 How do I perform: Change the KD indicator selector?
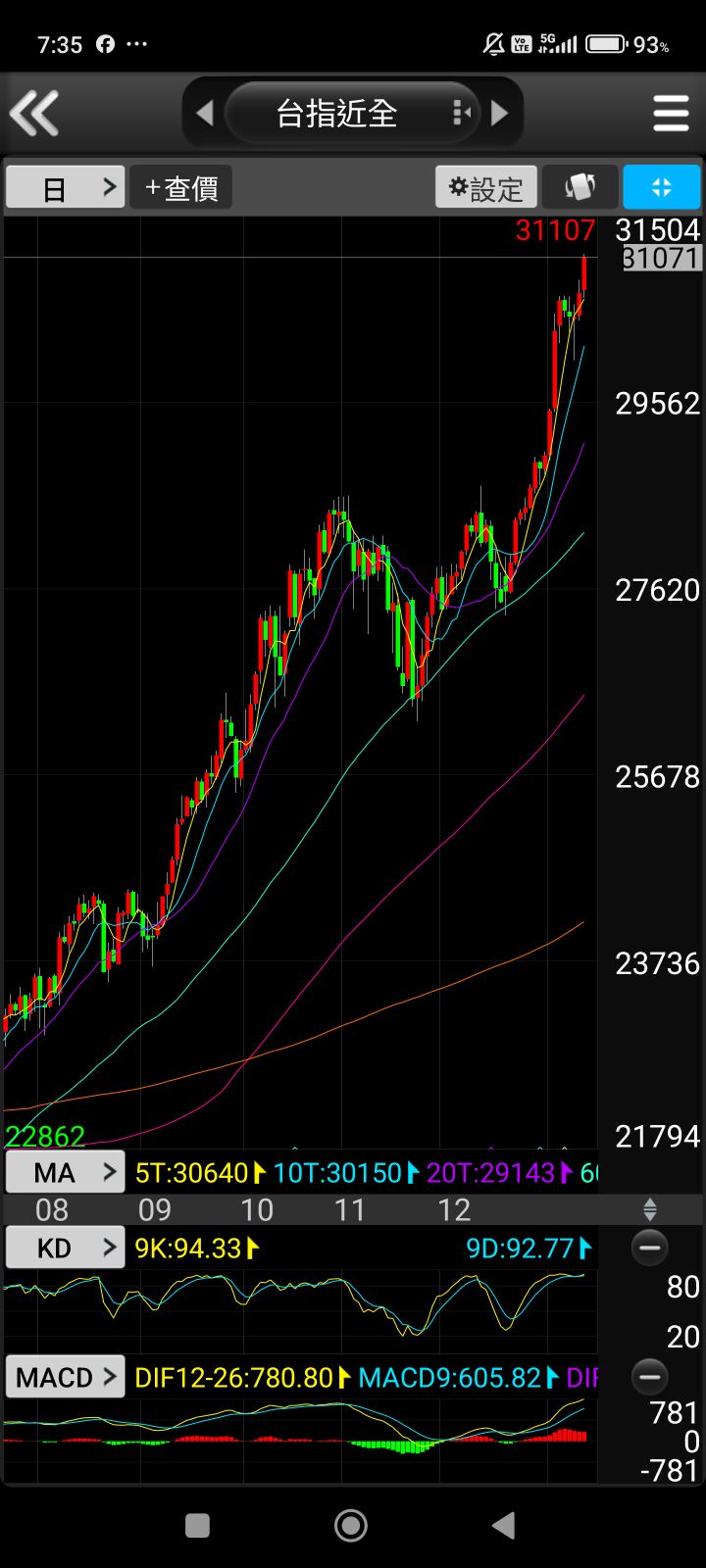(x=66, y=1248)
